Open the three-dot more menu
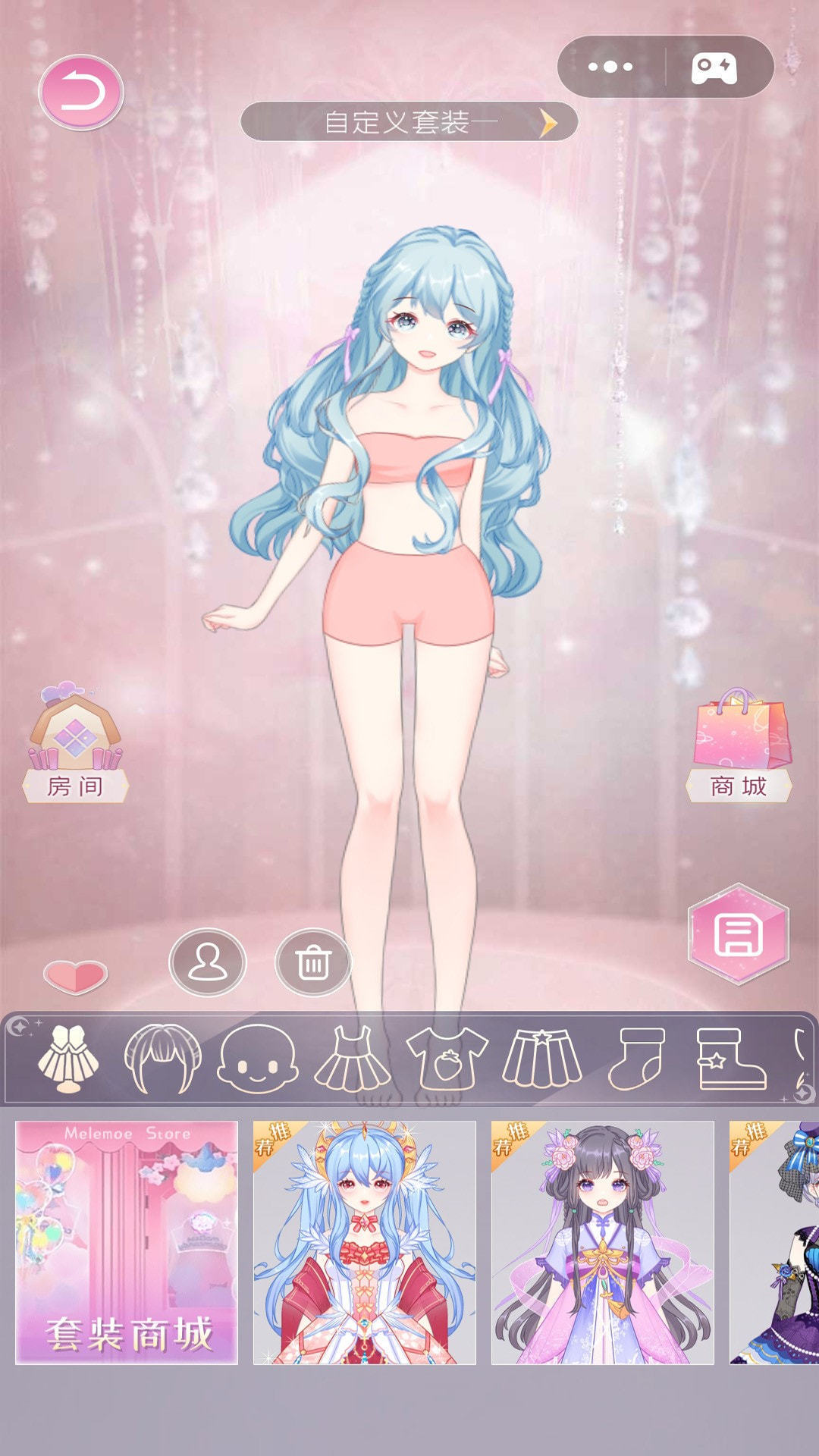This screenshot has height=1456, width=819. pos(610,67)
